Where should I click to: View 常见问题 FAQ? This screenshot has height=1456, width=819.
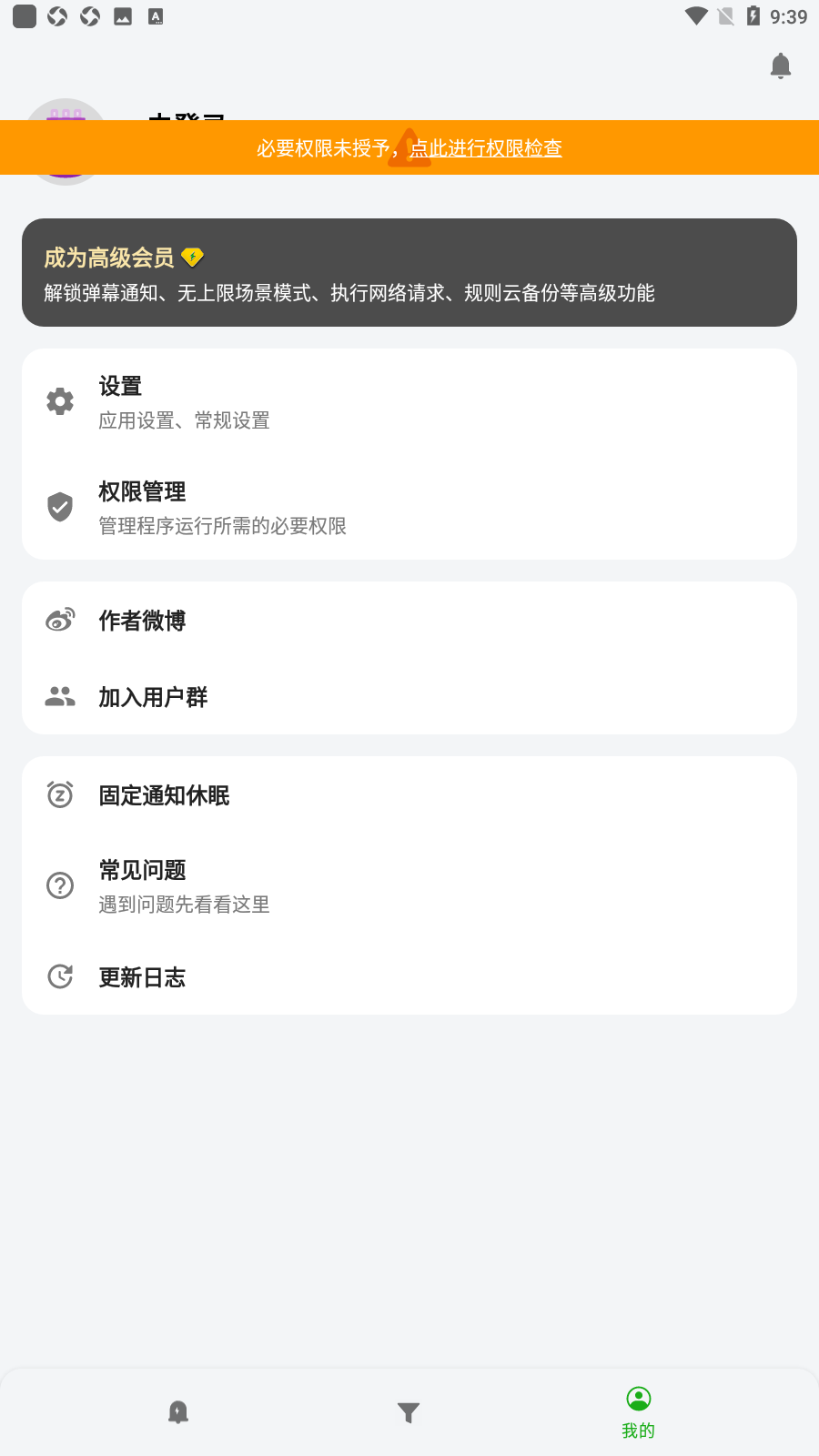tap(409, 885)
